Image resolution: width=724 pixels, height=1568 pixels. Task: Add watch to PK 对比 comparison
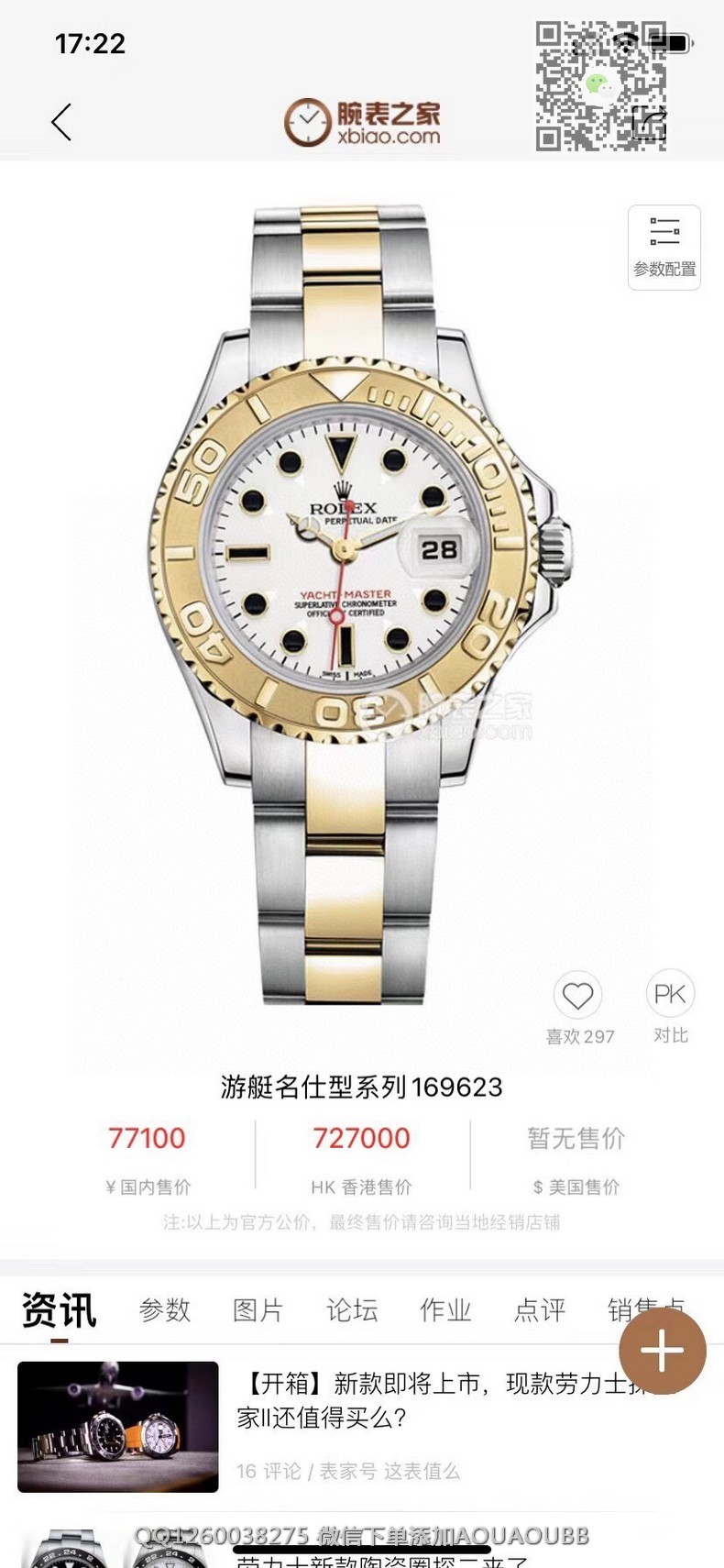[x=670, y=995]
